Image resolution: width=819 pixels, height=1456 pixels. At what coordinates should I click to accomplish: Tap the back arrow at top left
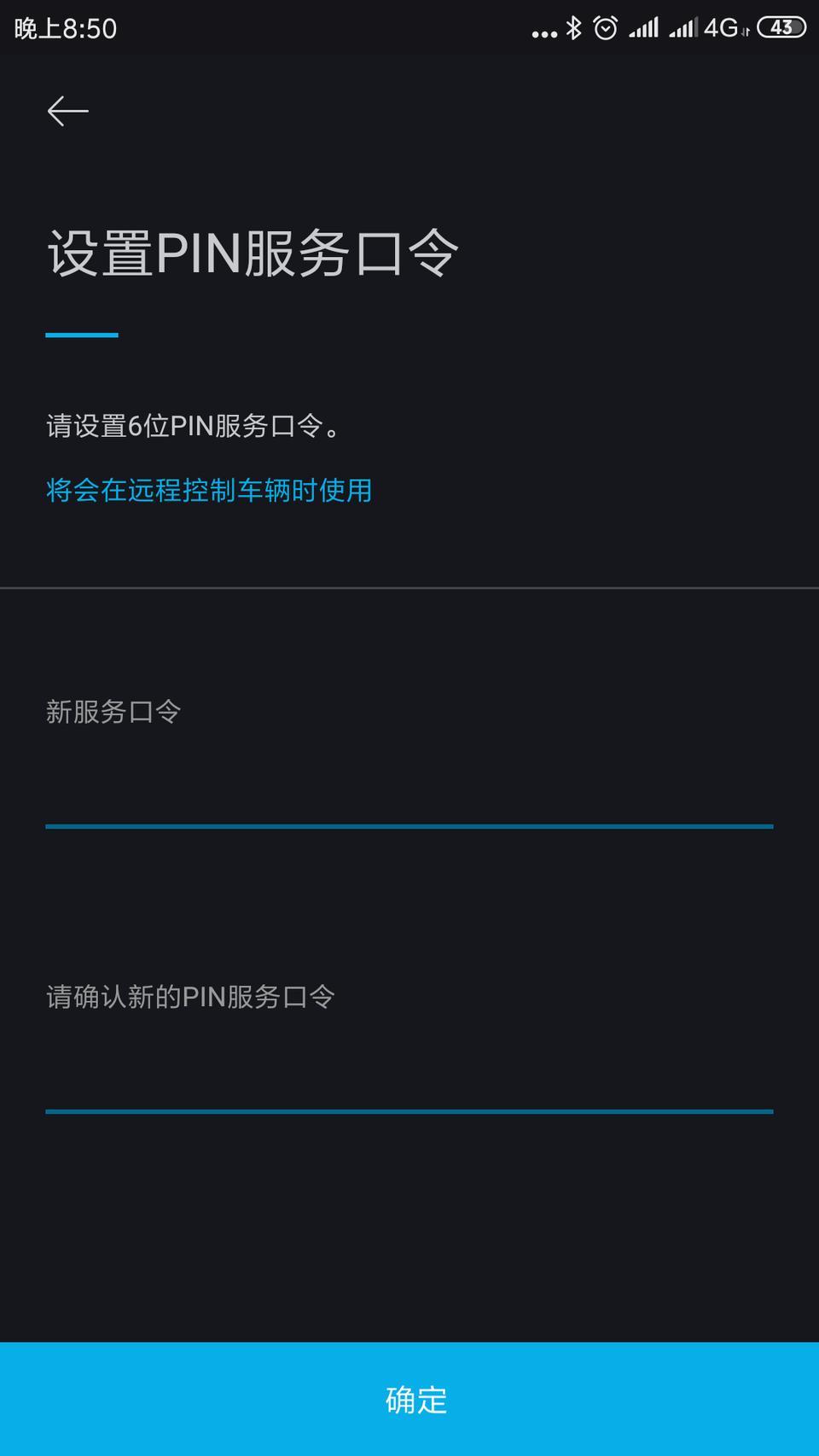(x=68, y=110)
